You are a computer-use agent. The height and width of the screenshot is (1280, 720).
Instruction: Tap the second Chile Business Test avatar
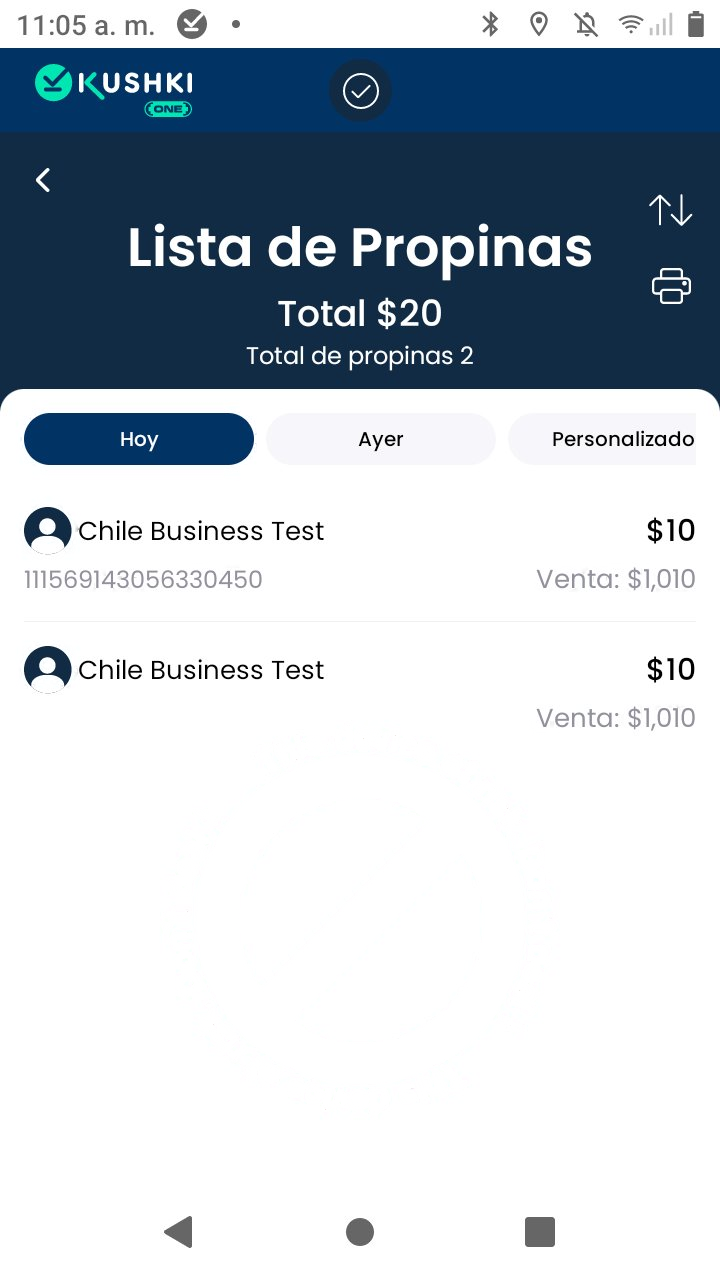(x=47, y=669)
